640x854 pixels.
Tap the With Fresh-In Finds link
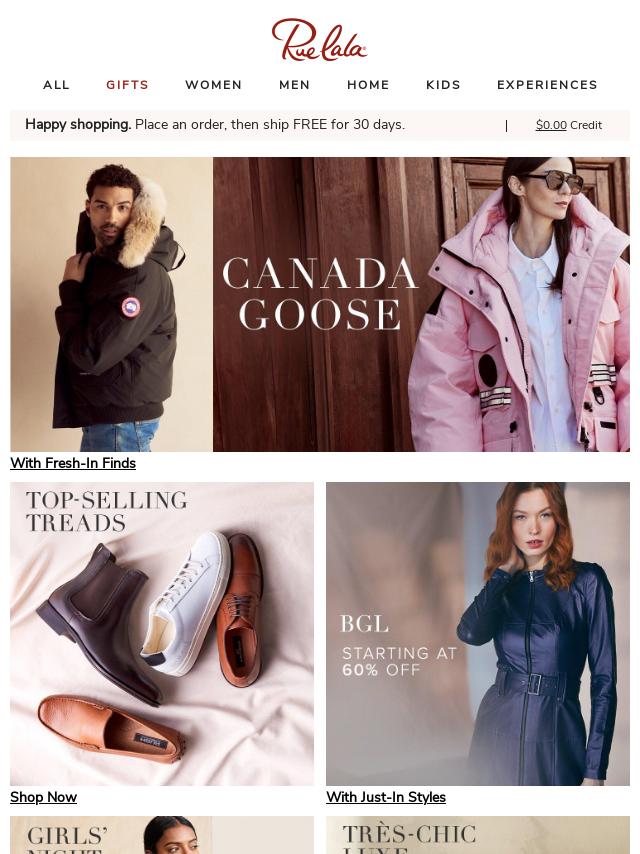tap(73, 463)
